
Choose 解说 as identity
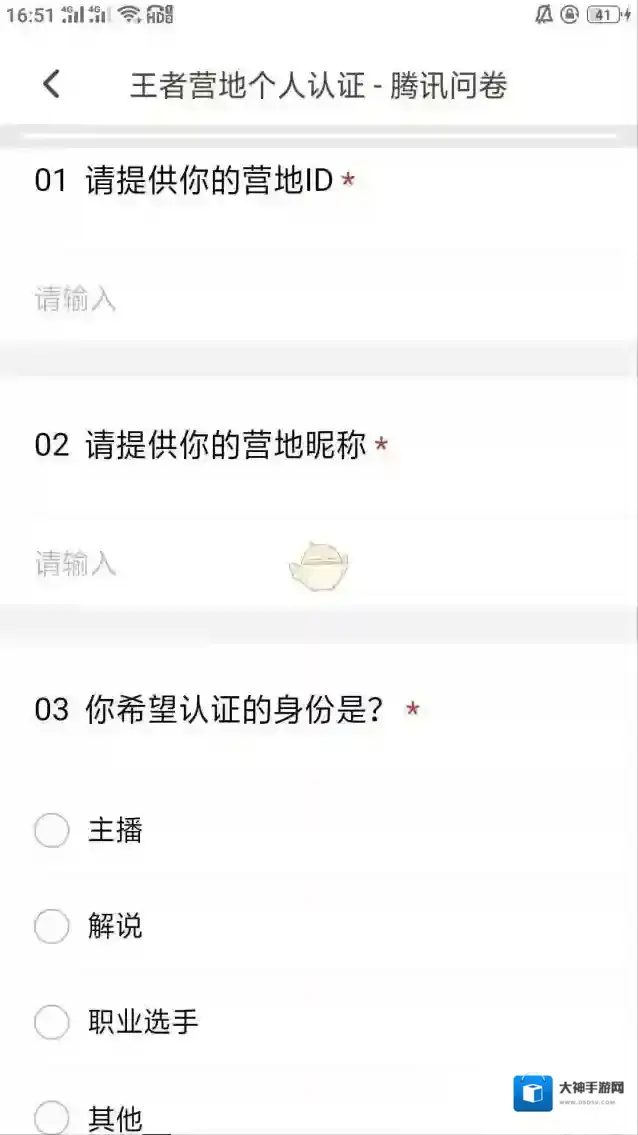(x=52, y=926)
